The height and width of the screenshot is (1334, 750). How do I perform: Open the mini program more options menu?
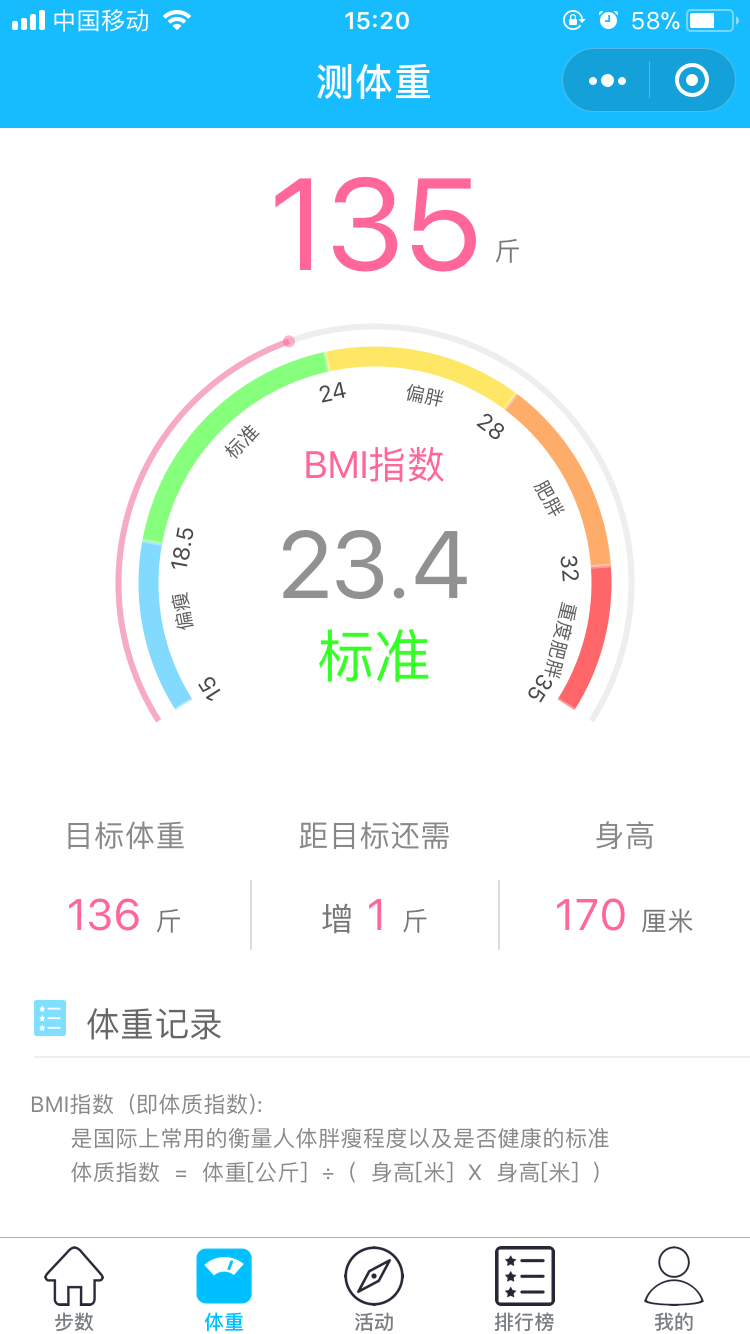[607, 80]
